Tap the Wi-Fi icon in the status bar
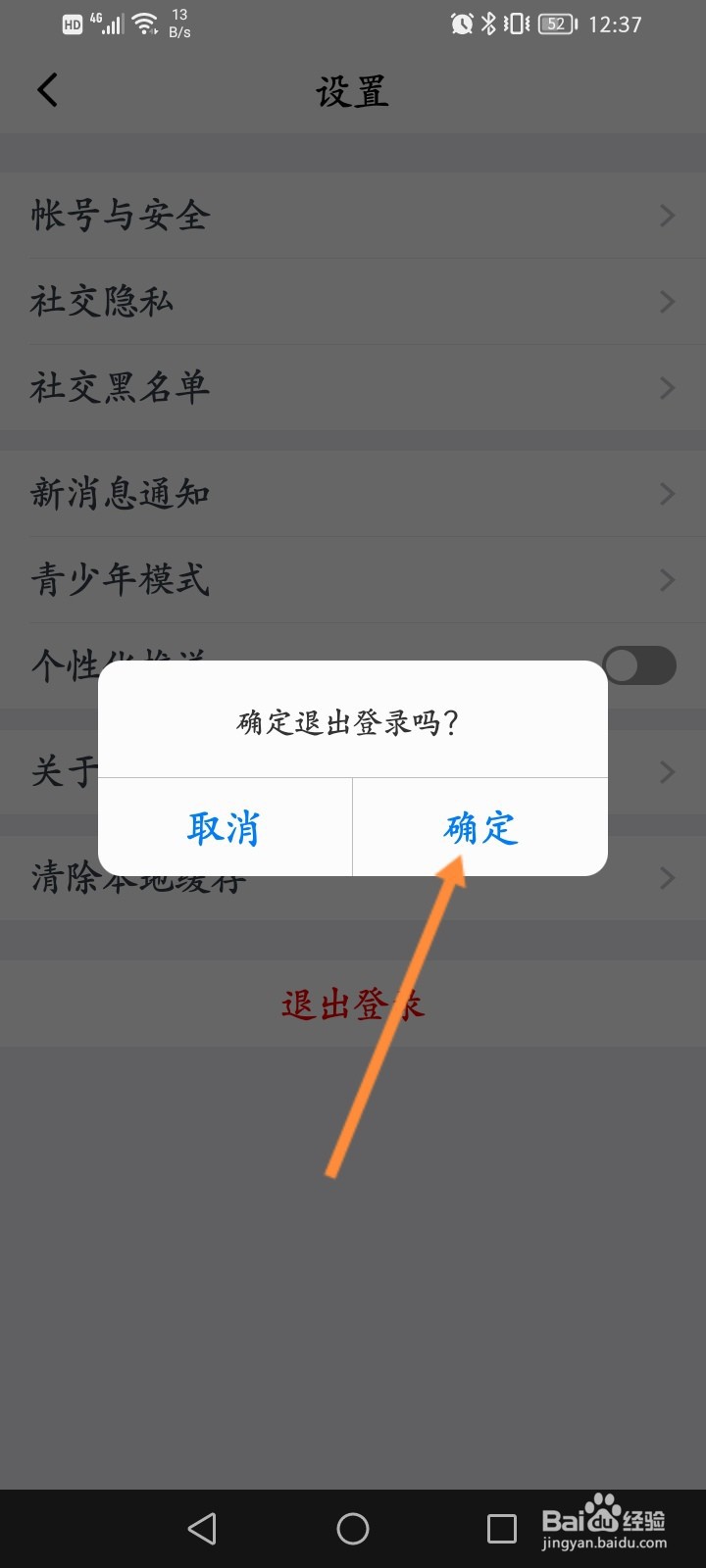The image size is (706, 1568). coord(145,24)
